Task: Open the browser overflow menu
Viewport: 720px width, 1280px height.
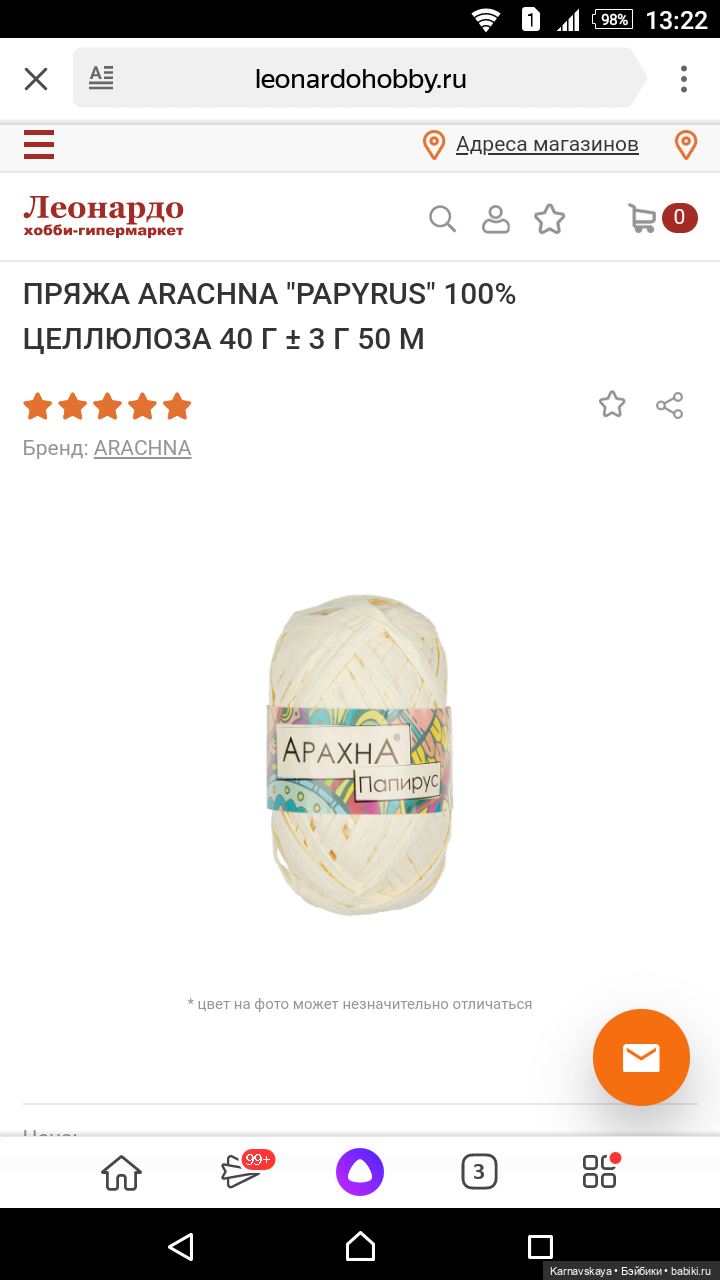Action: (x=684, y=79)
